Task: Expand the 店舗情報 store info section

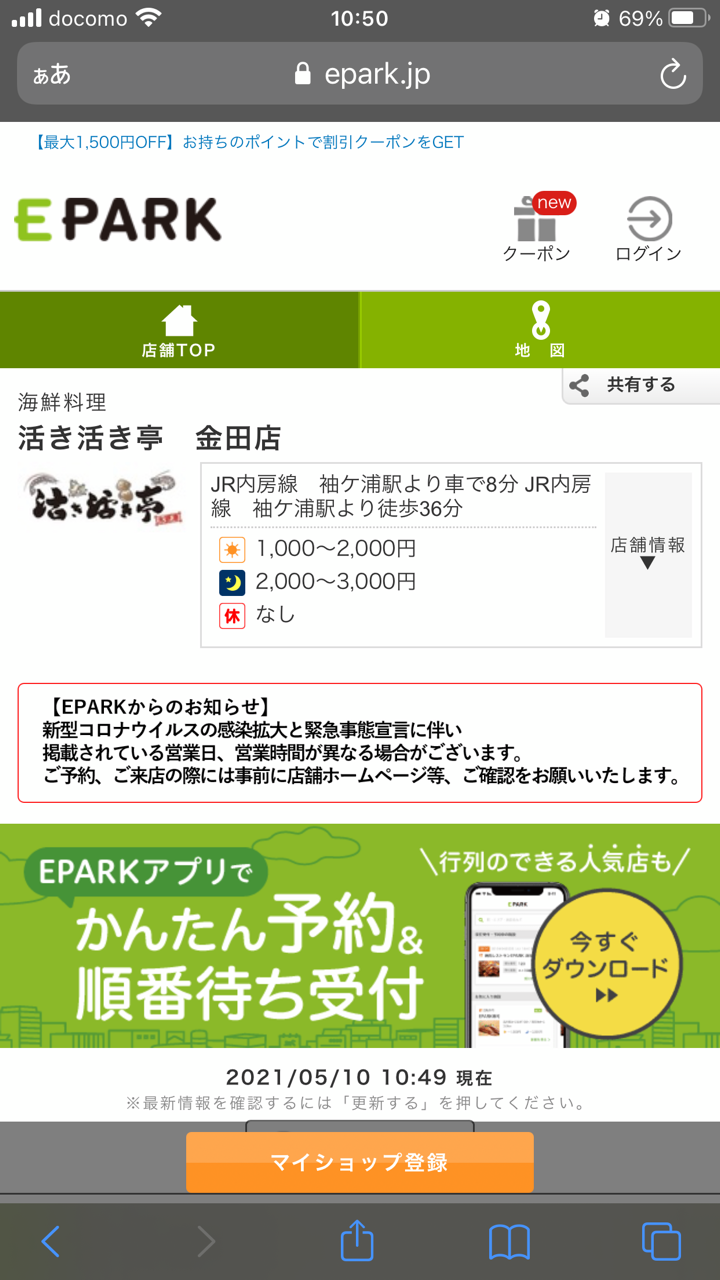Action: click(x=647, y=554)
